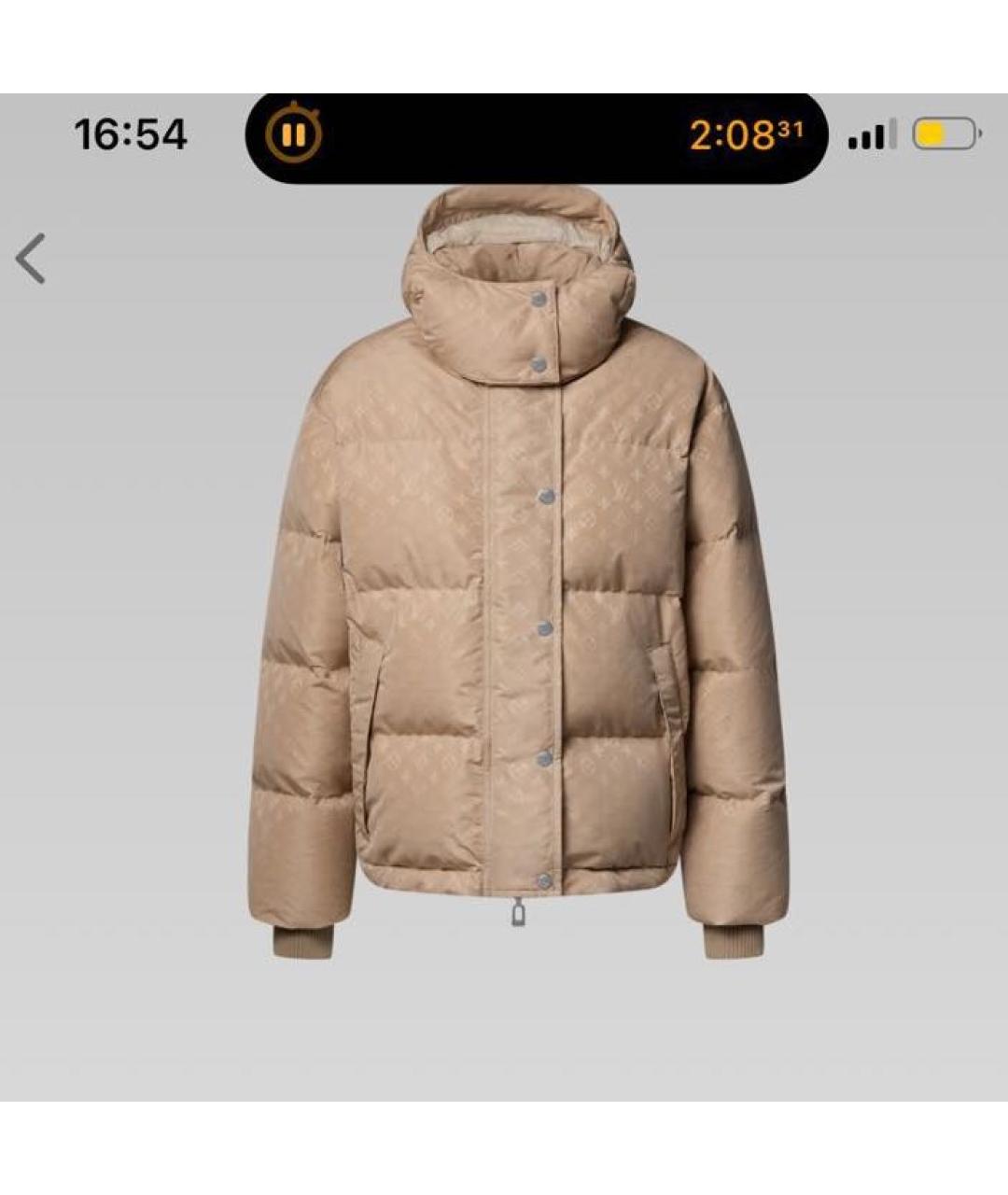Go back using the left chevron
This screenshot has height=1195, width=1008.
pos(31,259)
